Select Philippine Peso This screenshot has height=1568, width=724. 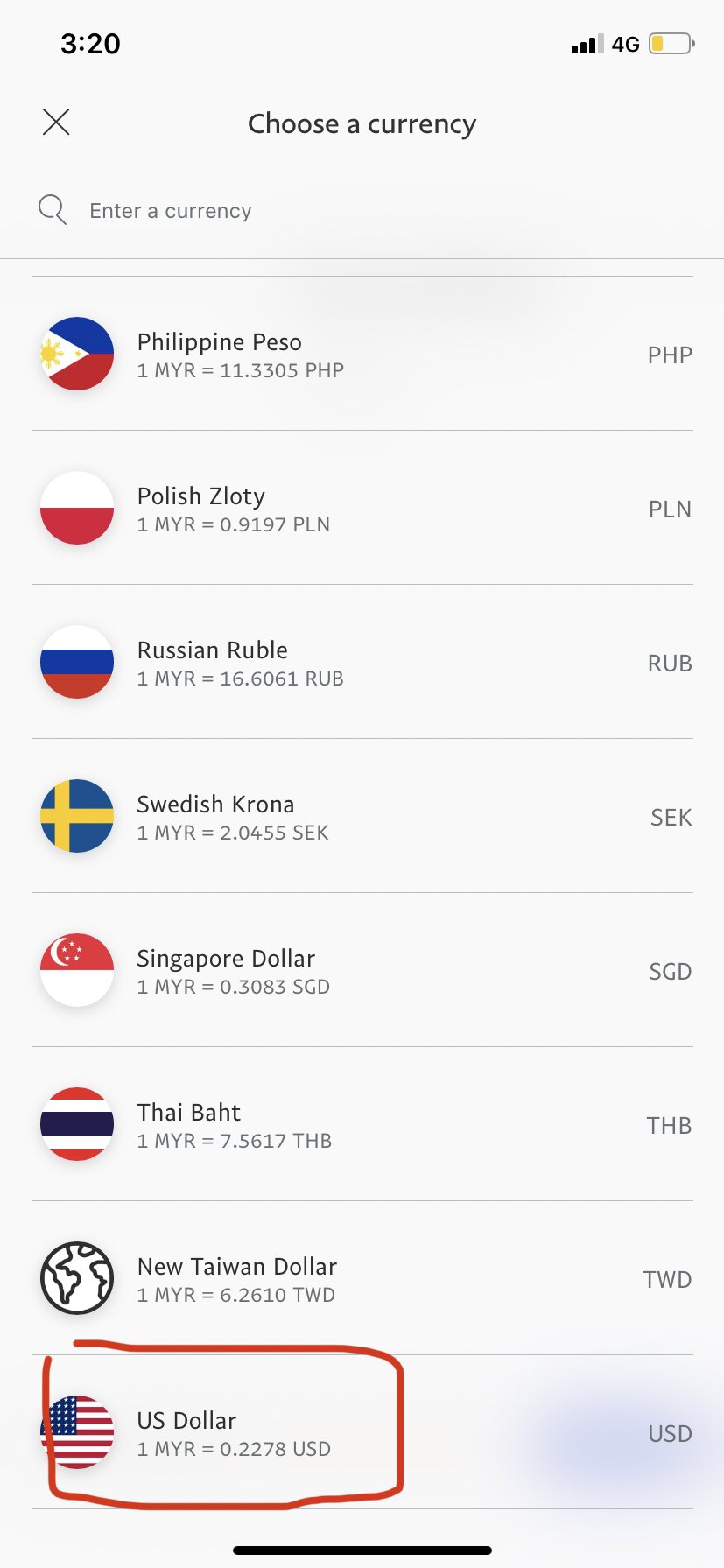362,354
